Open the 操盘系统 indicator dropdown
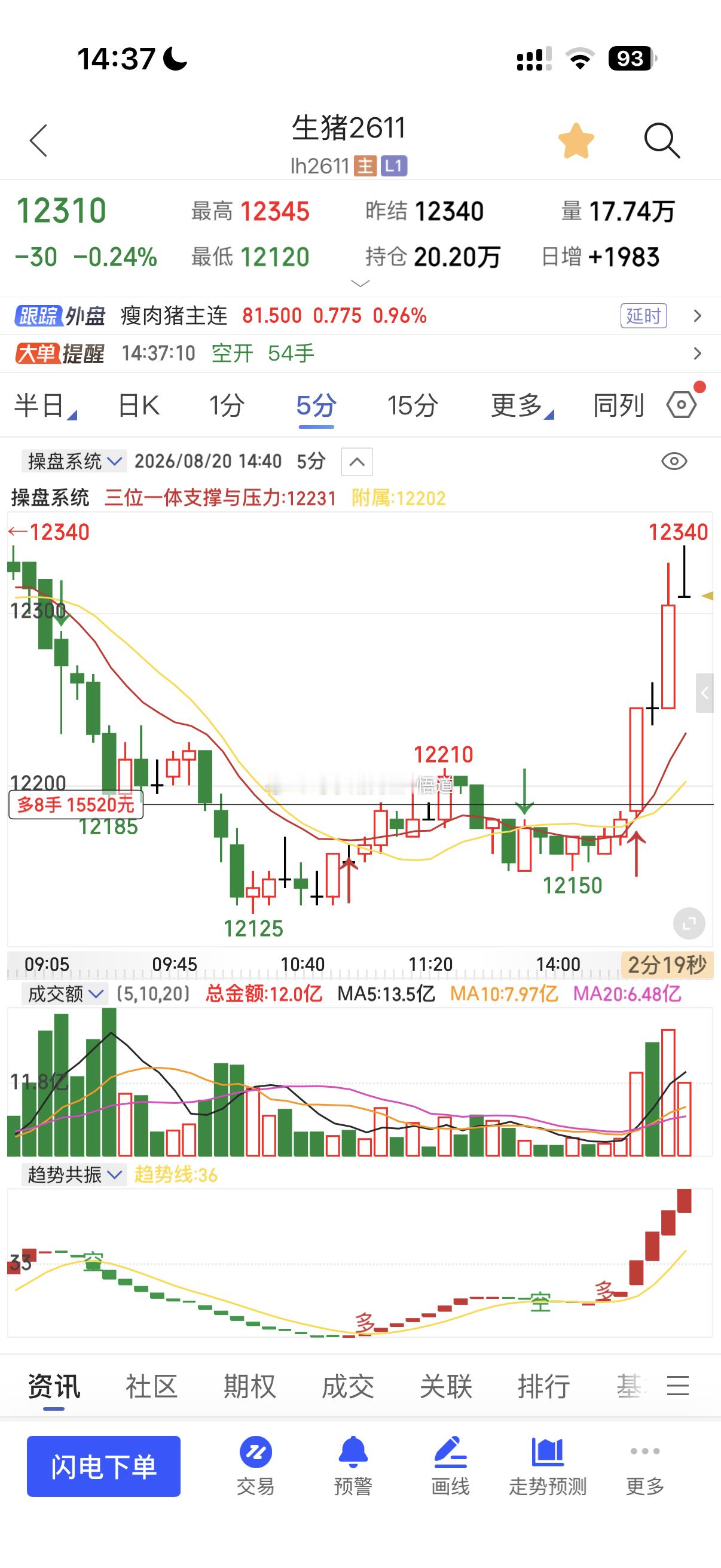 [74, 462]
